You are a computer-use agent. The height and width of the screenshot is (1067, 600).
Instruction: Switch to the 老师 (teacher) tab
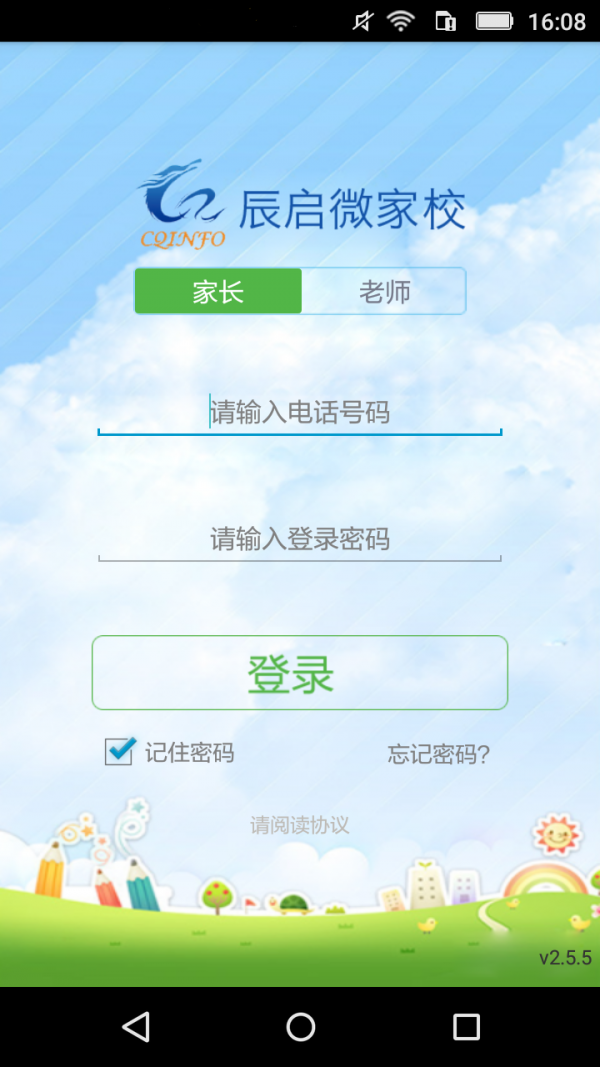point(384,291)
